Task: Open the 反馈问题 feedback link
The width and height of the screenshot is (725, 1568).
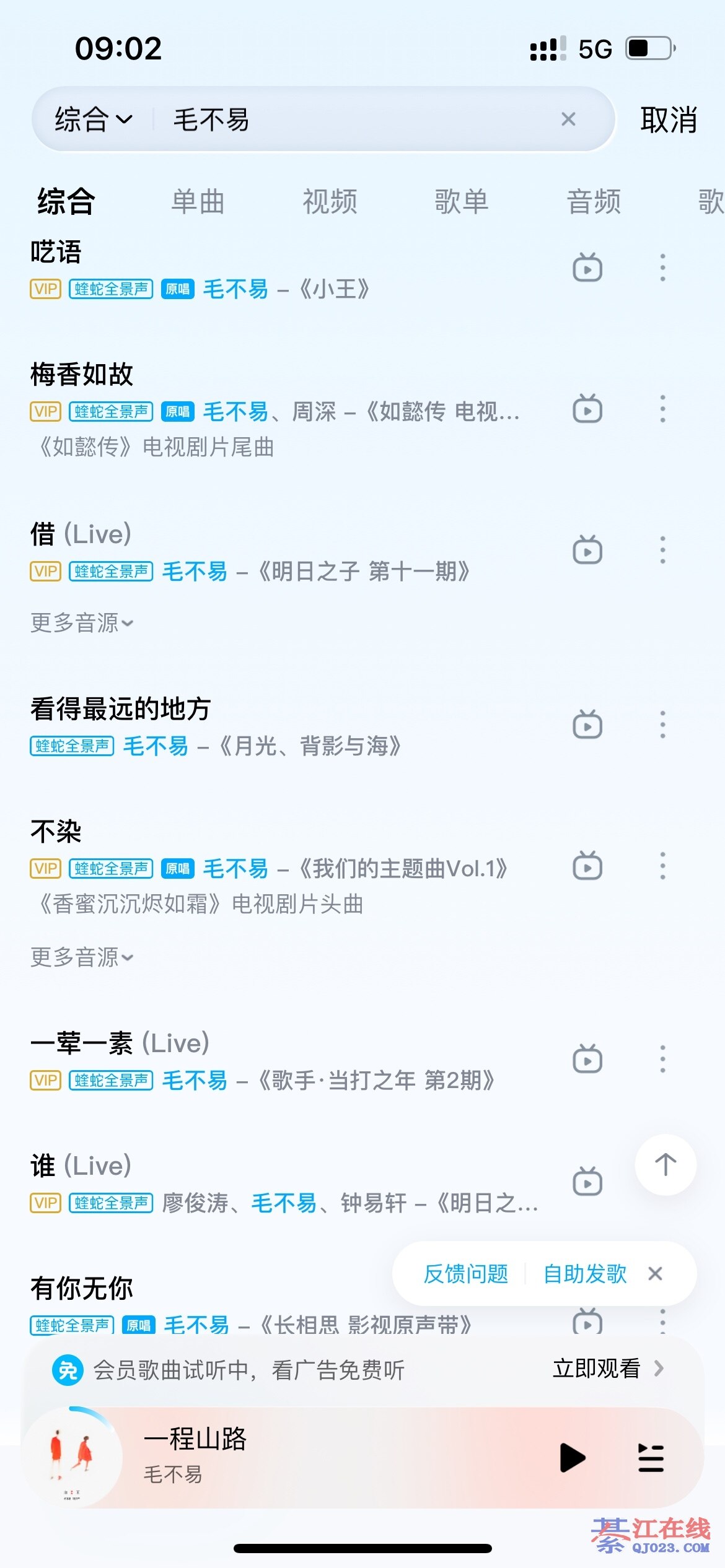Action: [465, 1274]
